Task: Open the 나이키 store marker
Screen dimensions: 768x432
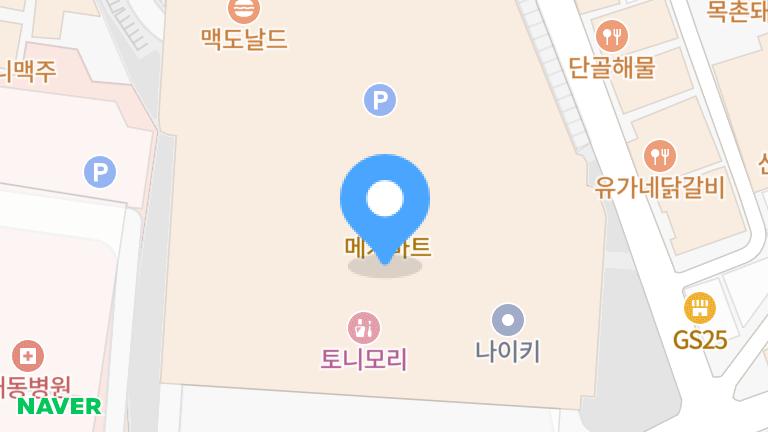Action: click(508, 321)
